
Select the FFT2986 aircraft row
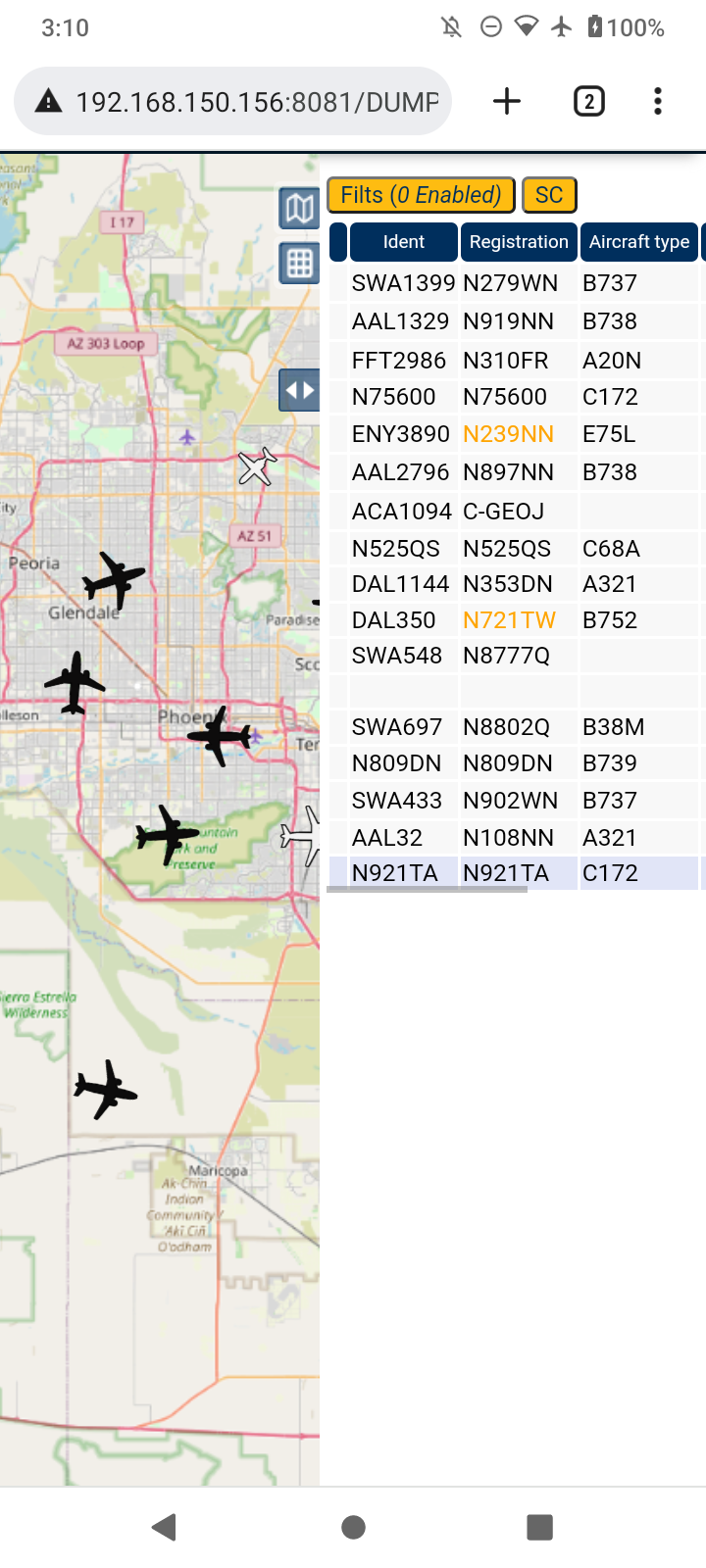coord(514,360)
